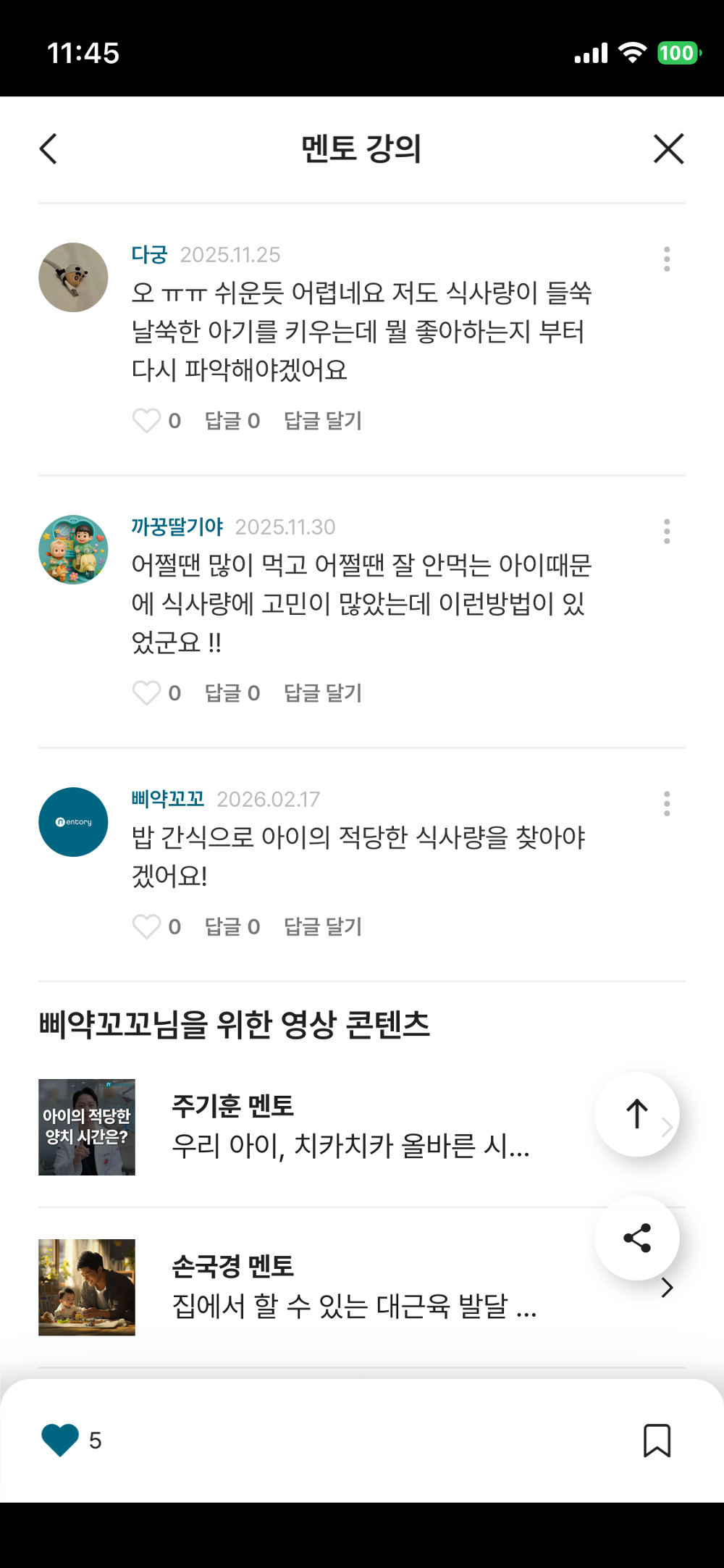Expand the 주기훈 멘토 video chevron
724x1568 pixels.
coord(666,1127)
